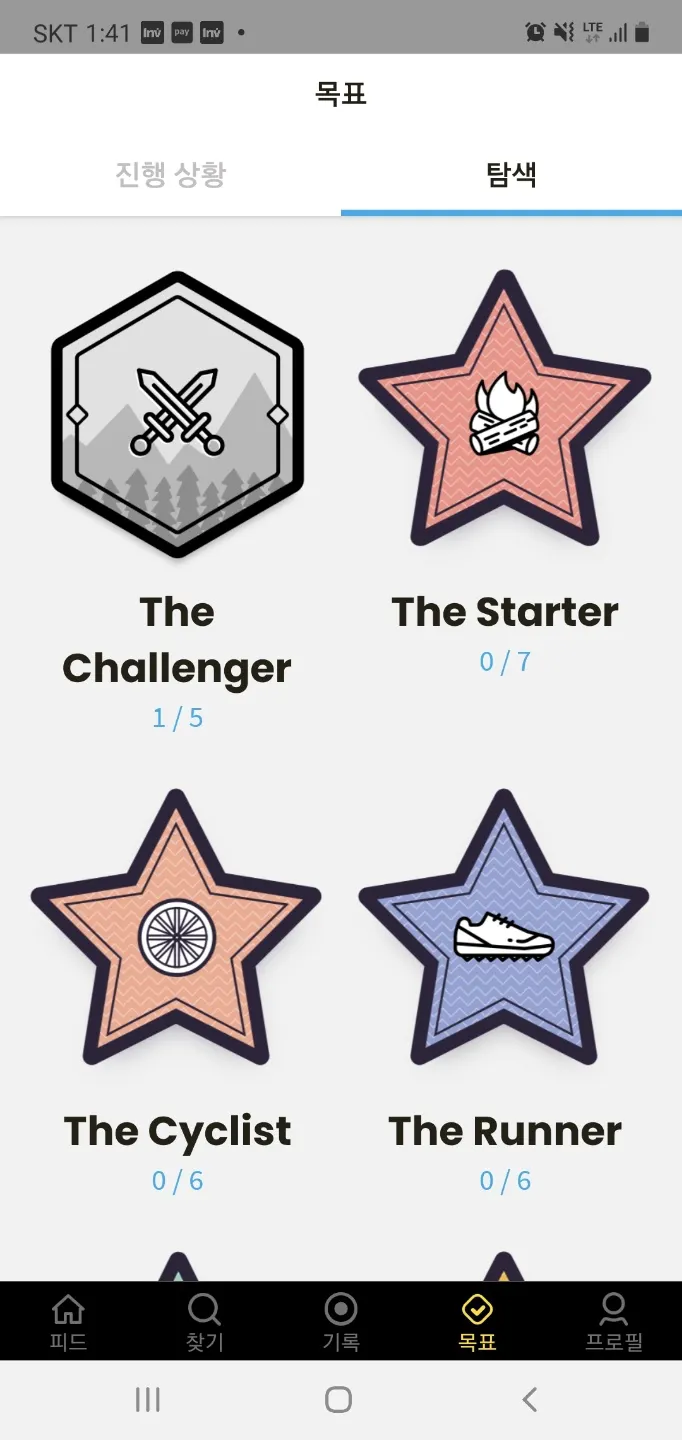Image resolution: width=682 pixels, height=1440 pixels.
Task: Switch to the 진행 상황 tab
Action: coord(170,175)
